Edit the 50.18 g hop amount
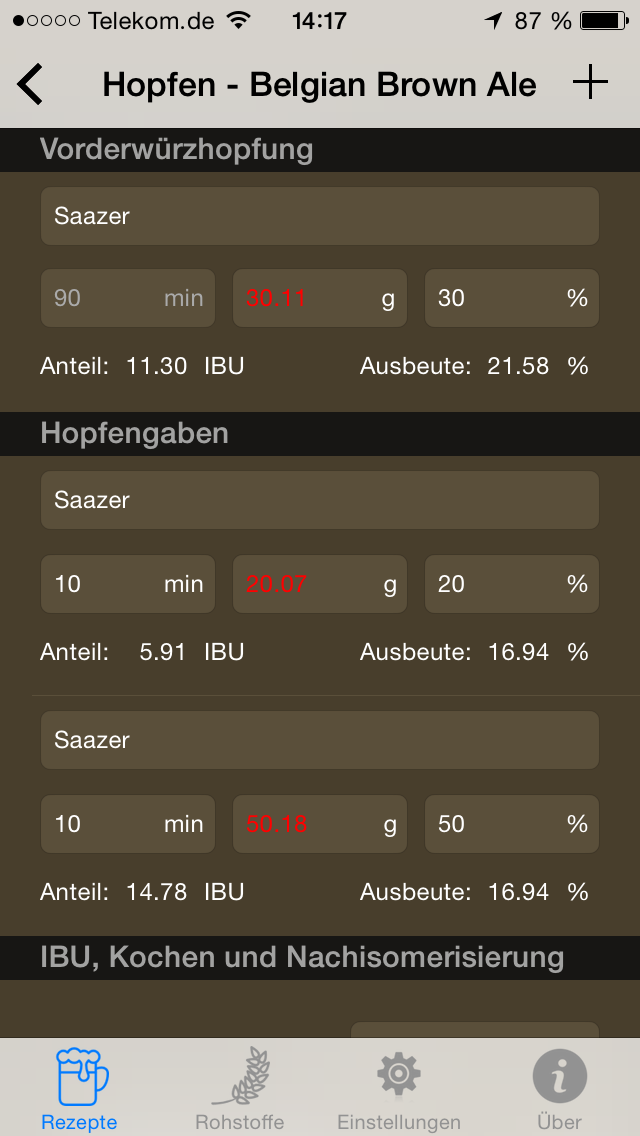Screen dimensions: 640x1136 coord(319,824)
